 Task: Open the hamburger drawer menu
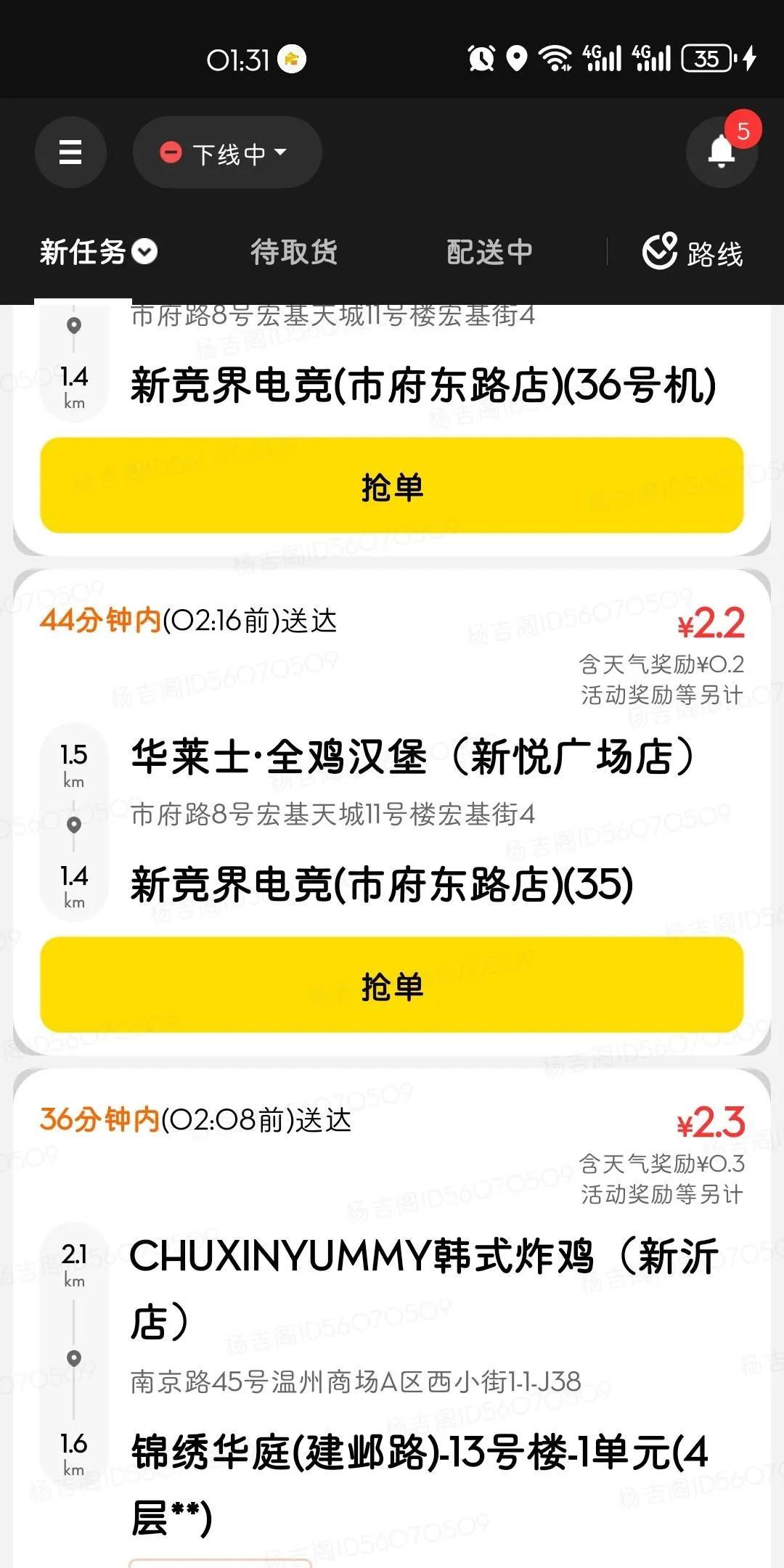(70, 152)
